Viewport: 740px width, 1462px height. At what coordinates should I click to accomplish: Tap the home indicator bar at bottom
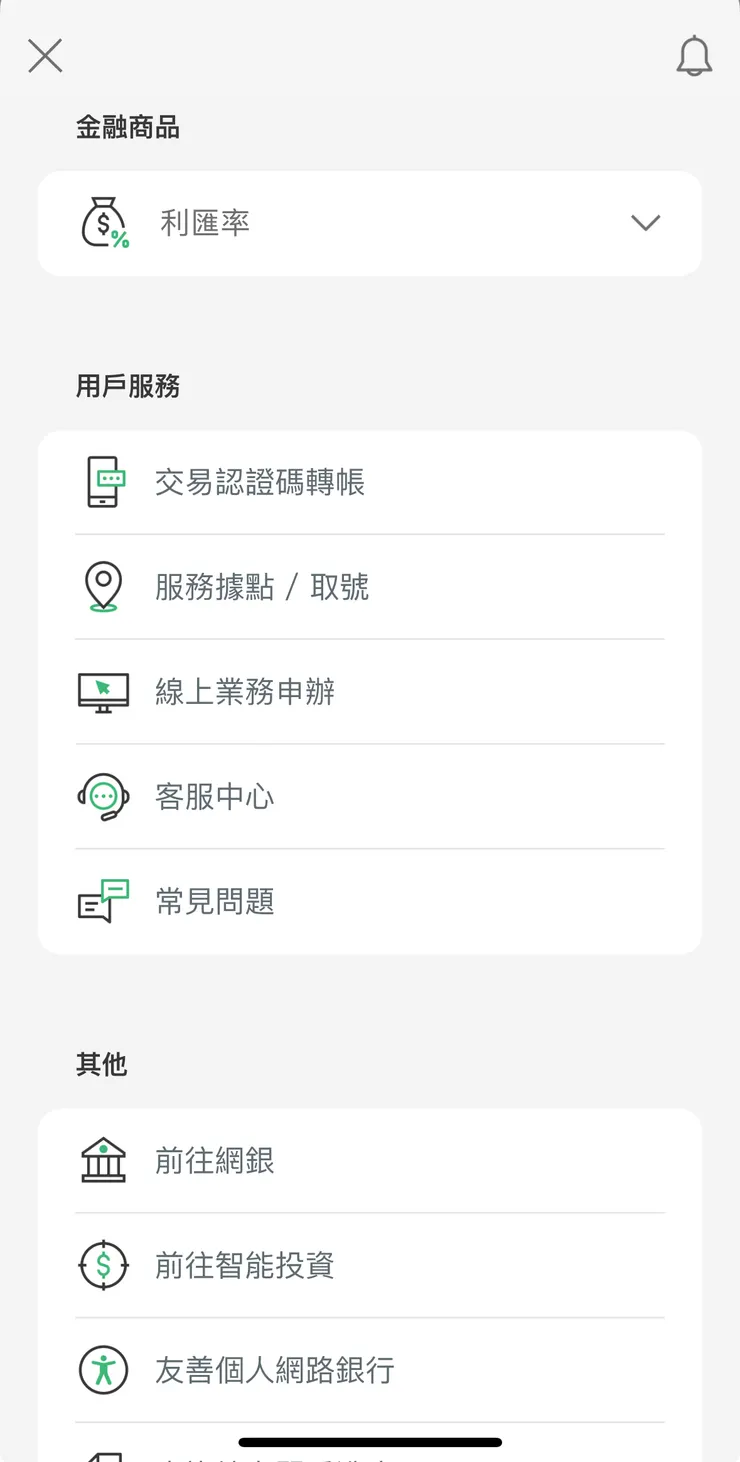(x=370, y=1441)
